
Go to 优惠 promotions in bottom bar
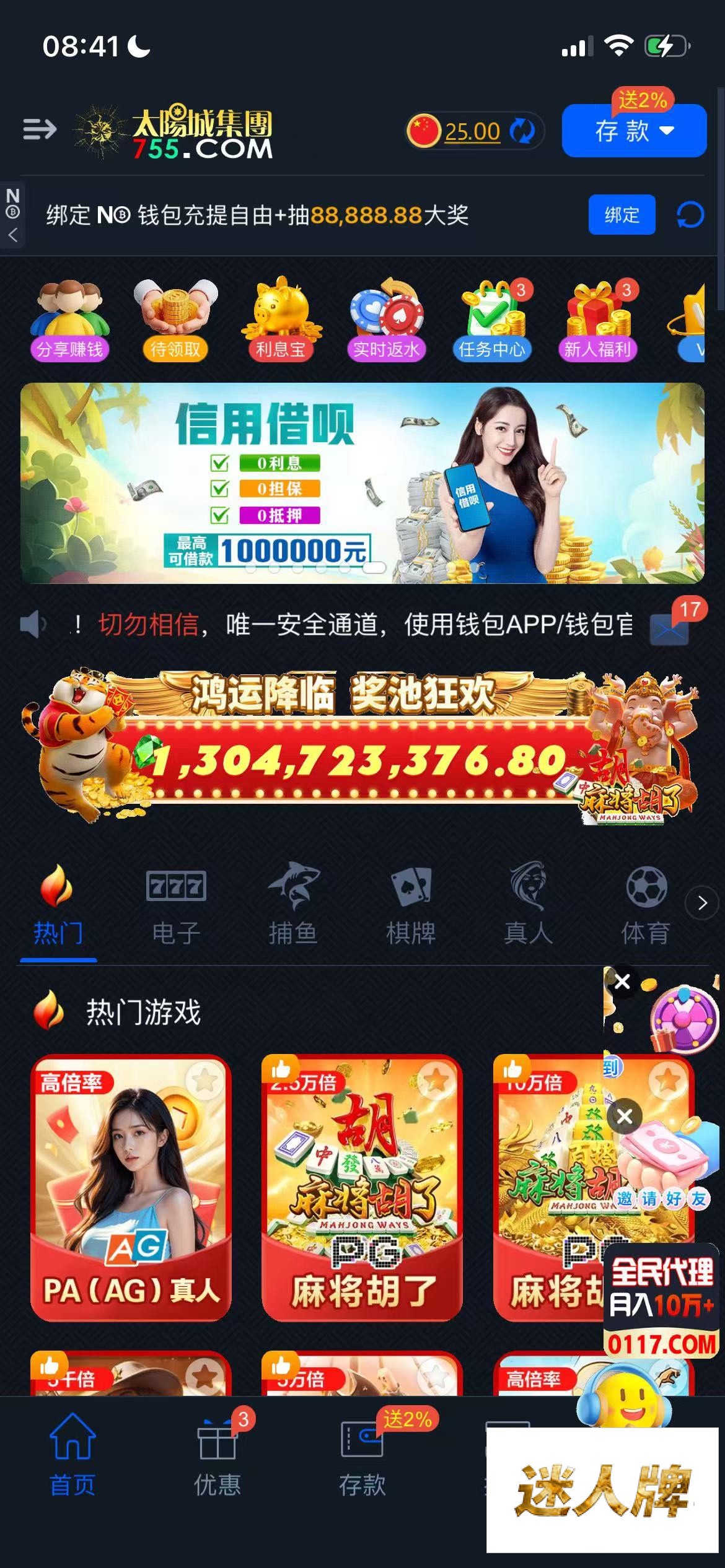click(x=217, y=1457)
